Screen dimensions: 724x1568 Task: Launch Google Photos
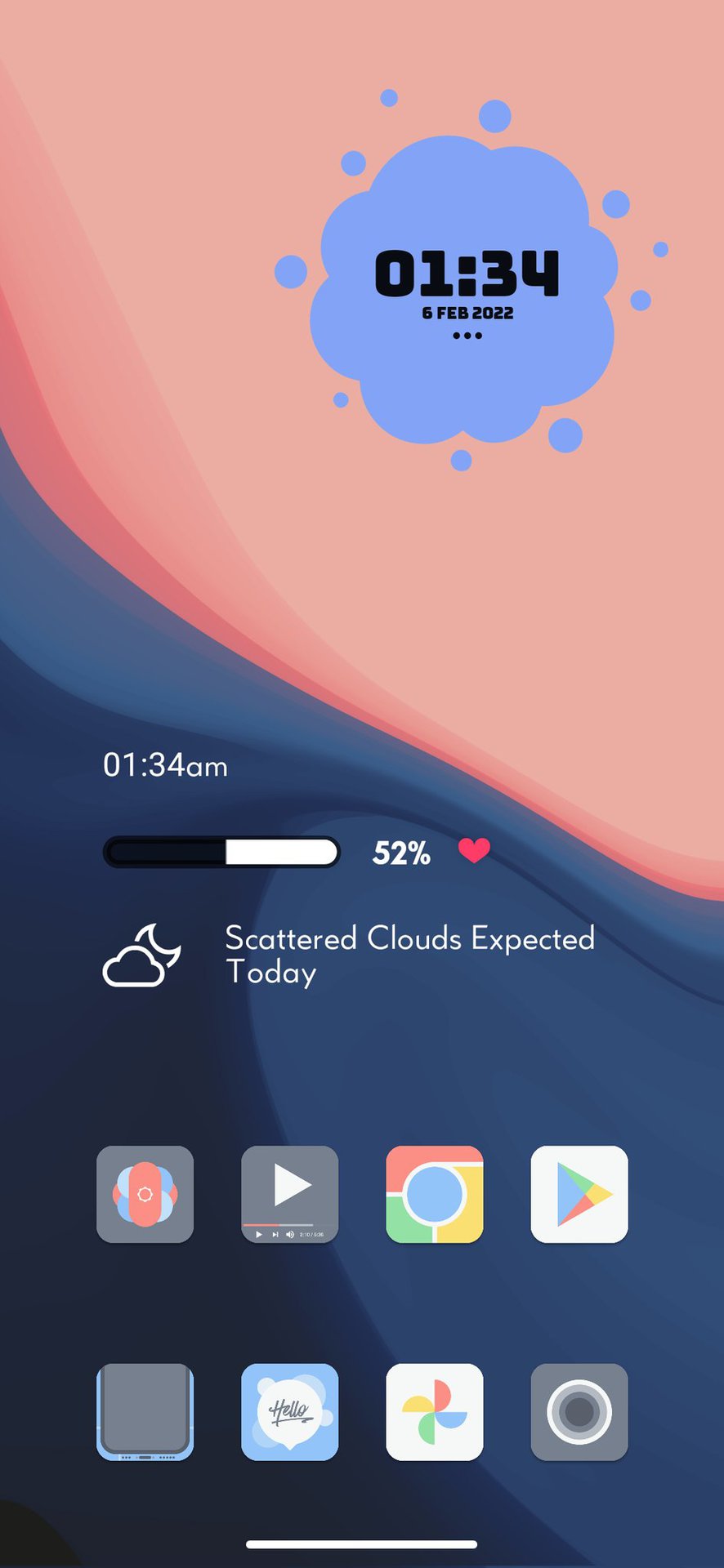434,1411
